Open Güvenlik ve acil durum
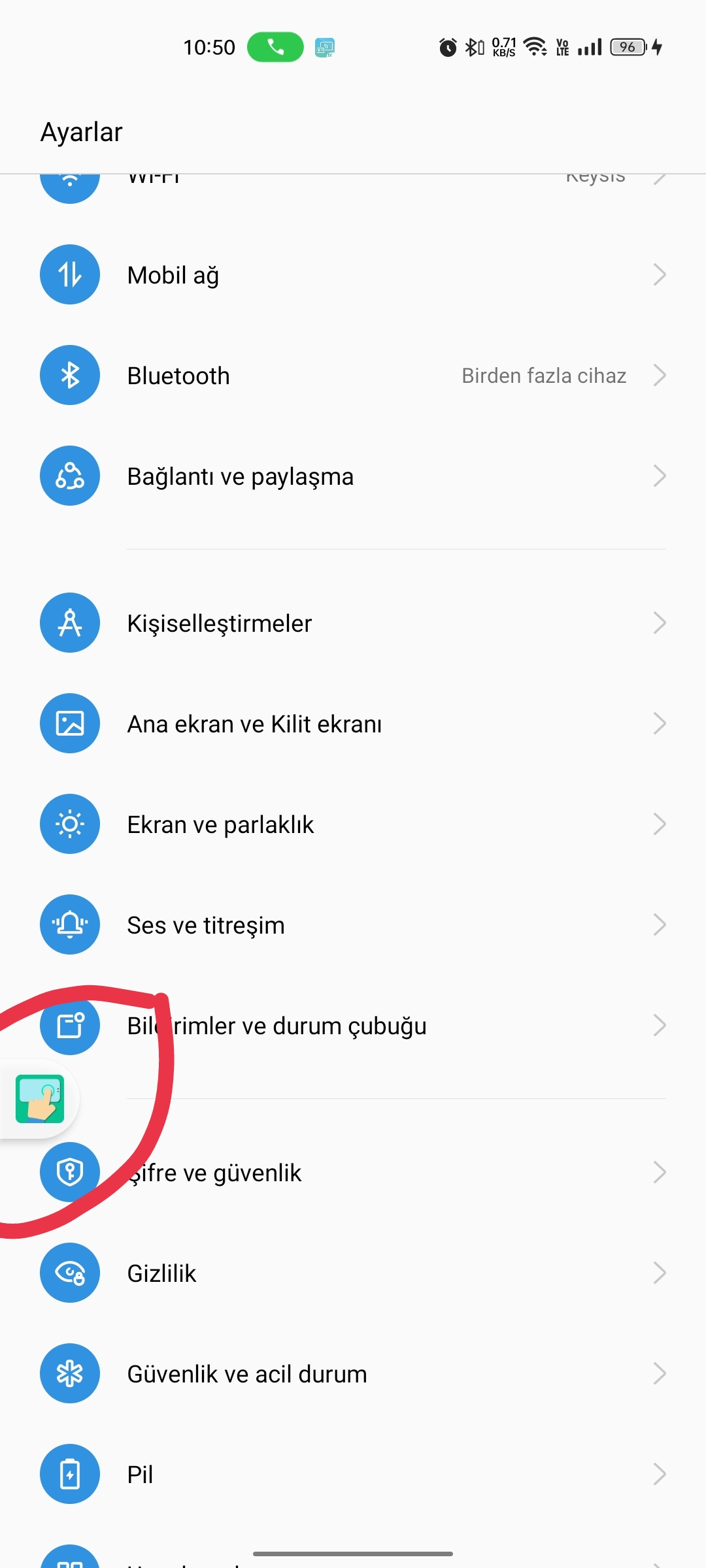The width and height of the screenshot is (706, 1568). [x=353, y=1373]
